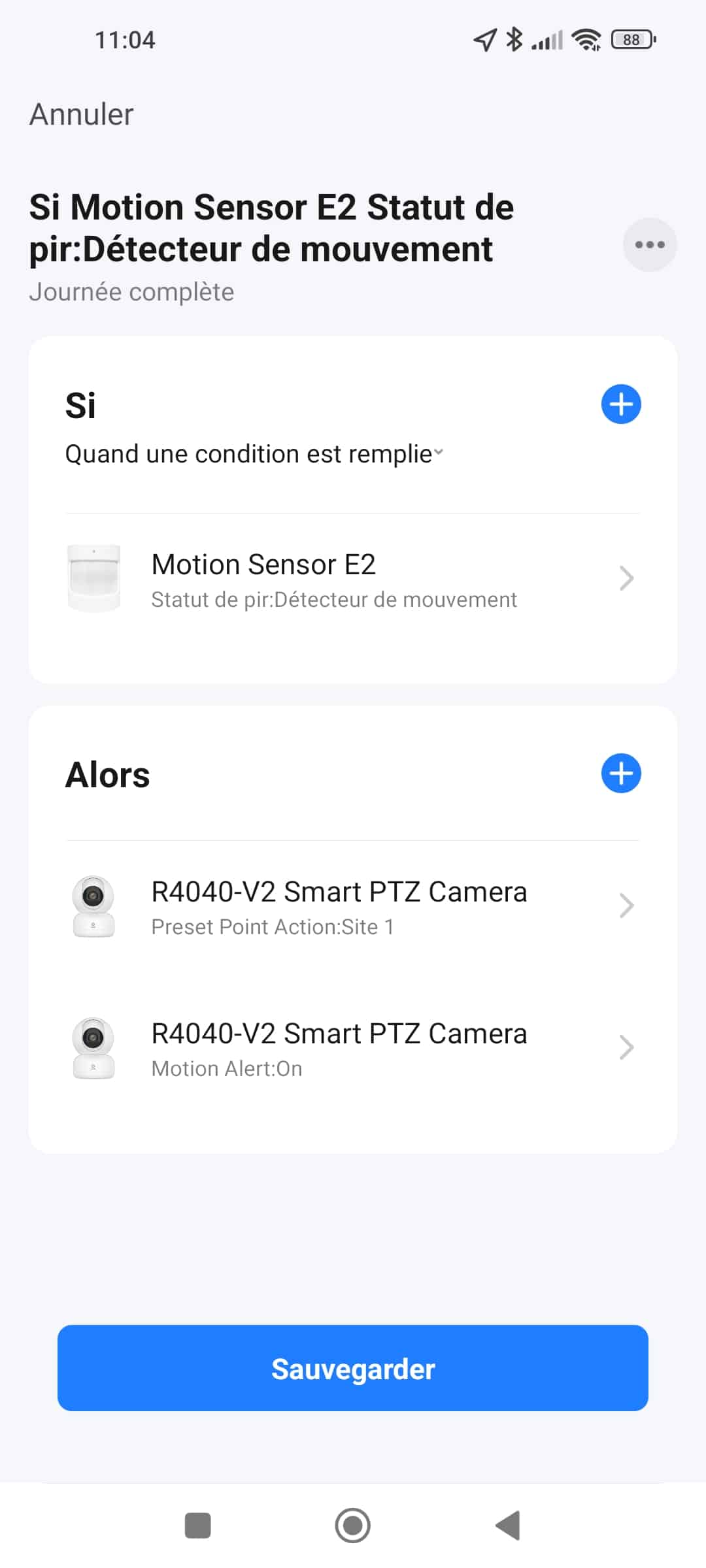706x1568 pixels.
Task: Open camera action Motion Alert:On
Action: pos(353,1048)
